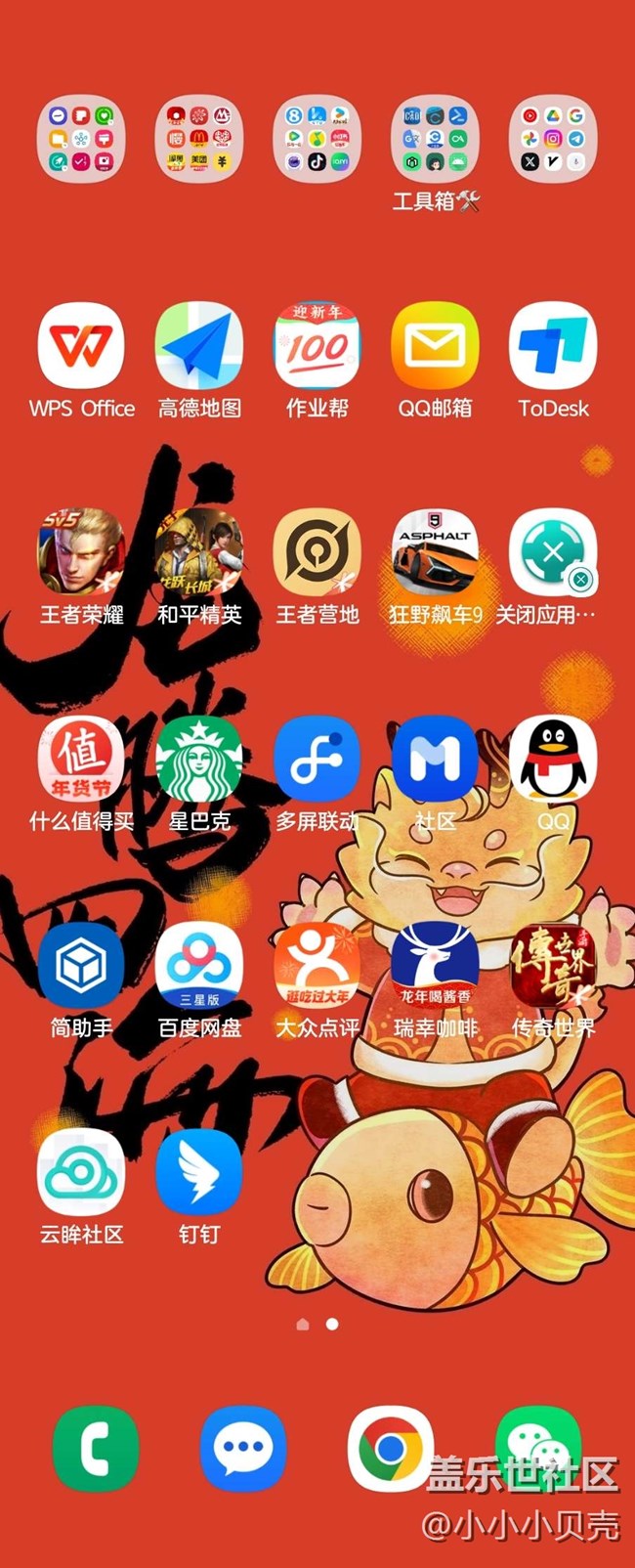This screenshot has height=1568, width=635.
Task: Launch ToDesk remote desktop
Action: 553,347
